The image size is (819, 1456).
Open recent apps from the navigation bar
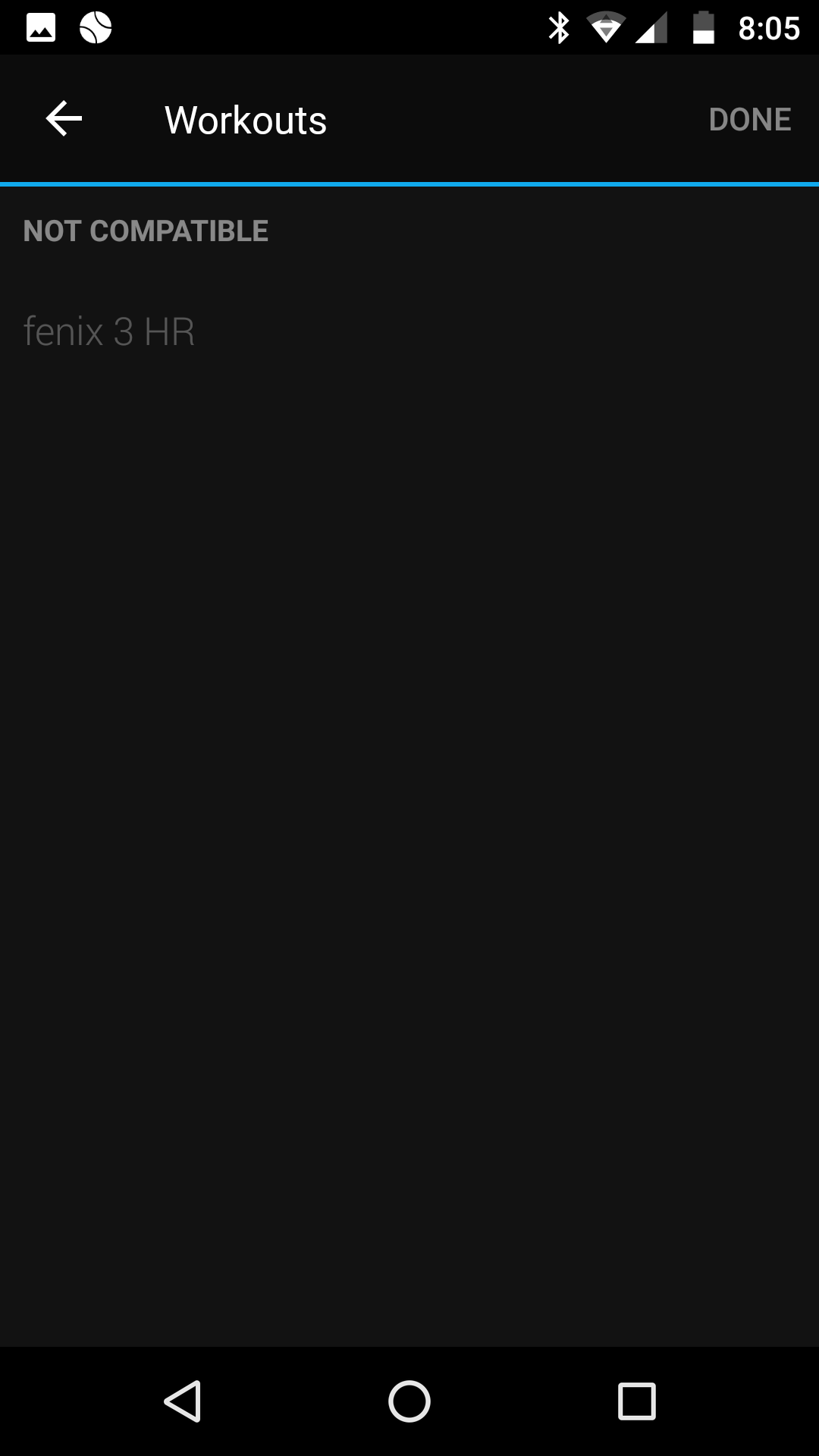point(637,1401)
